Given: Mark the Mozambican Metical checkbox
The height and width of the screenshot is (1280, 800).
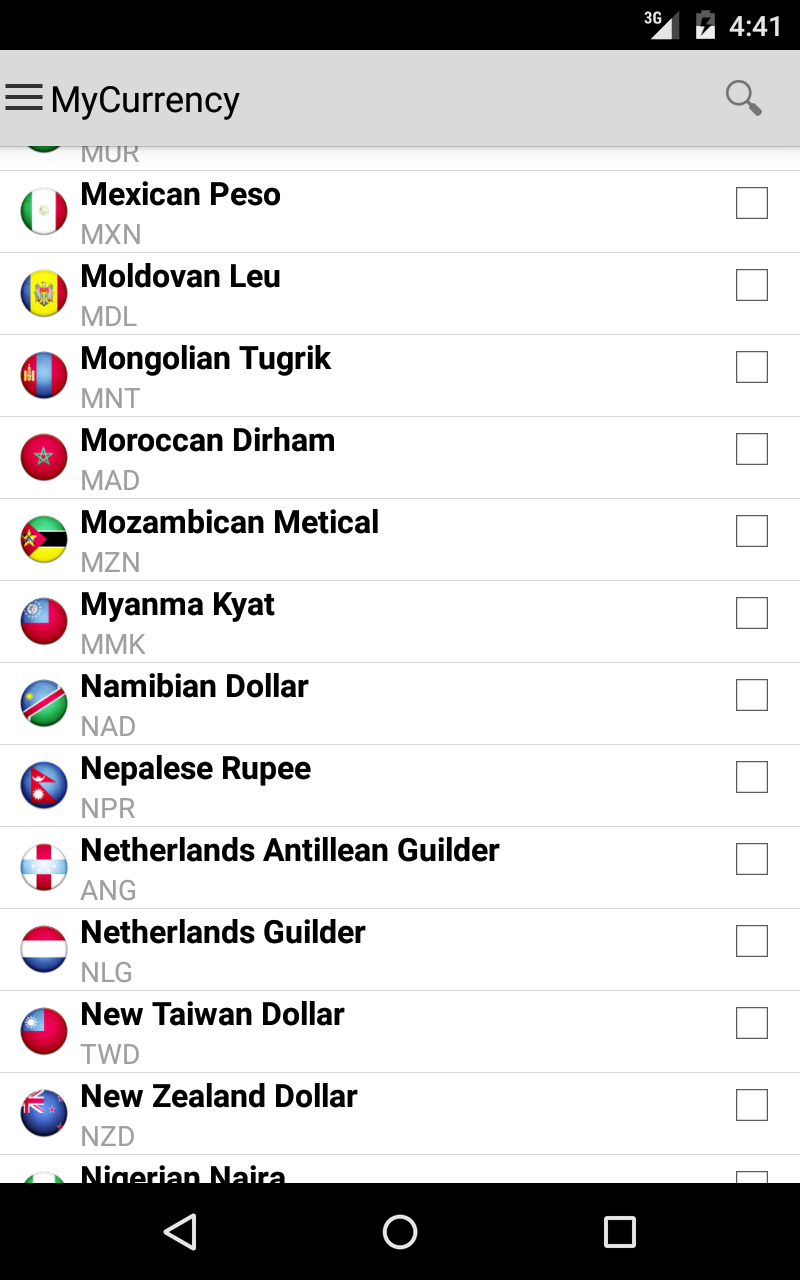Looking at the screenshot, I should click(x=752, y=531).
